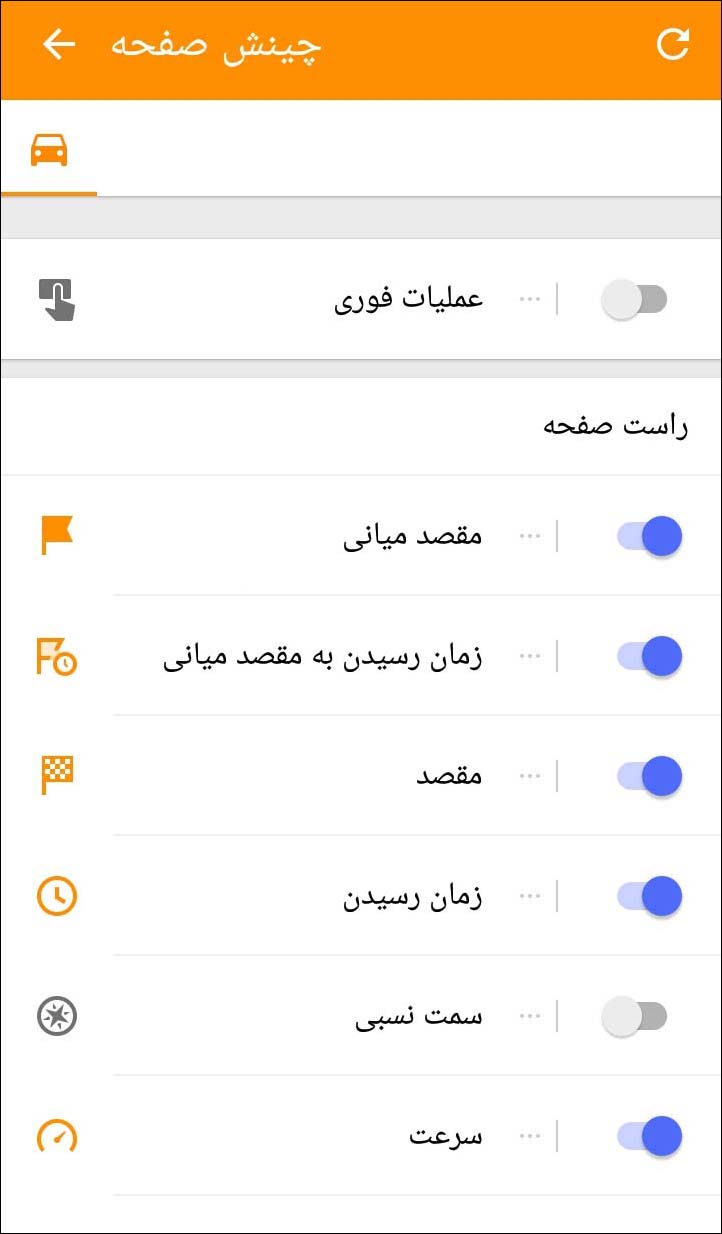Toggle off the مقصد switch
This screenshot has width=722, height=1234.
point(650,776)
